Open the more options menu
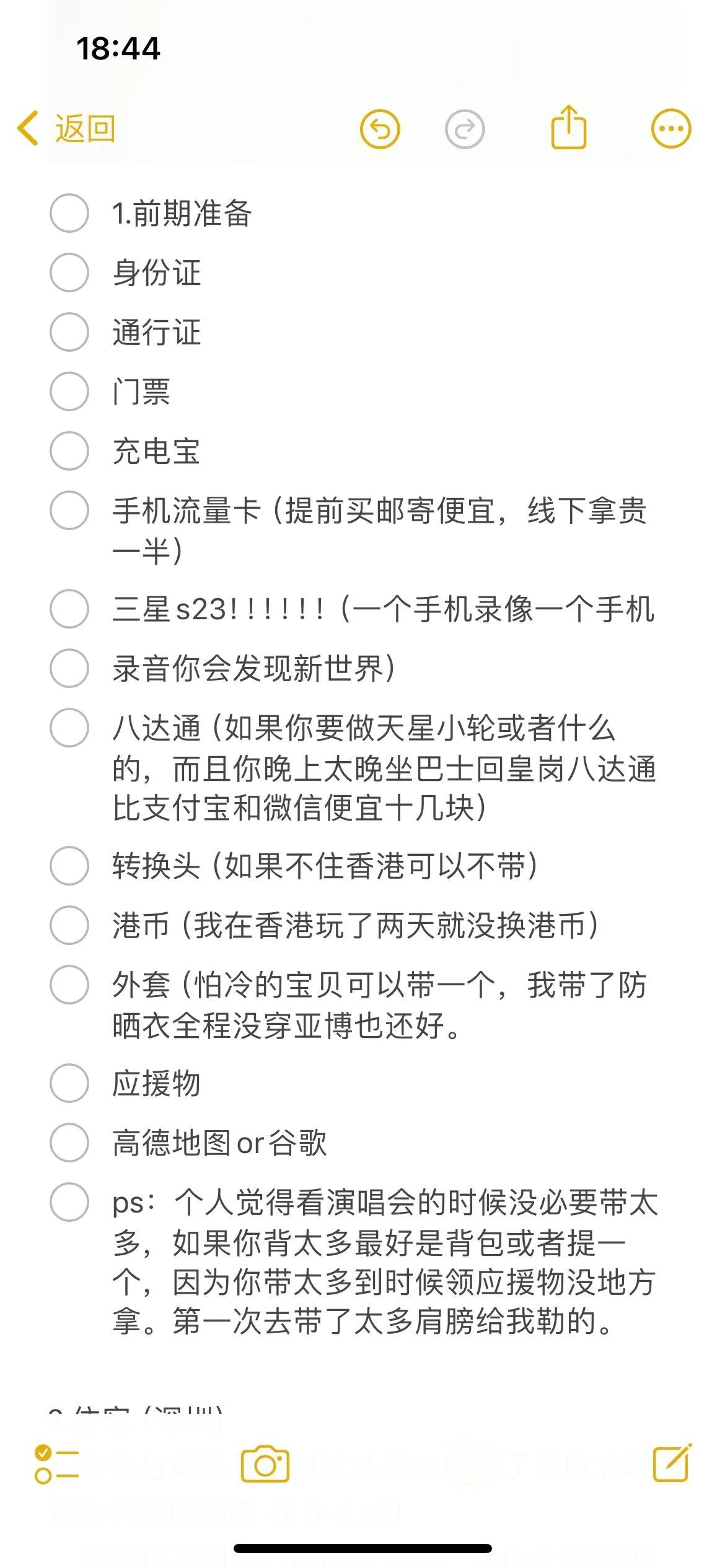This screenshot has height=1568, width=725. pyautogui.click(x=670, y=129)
